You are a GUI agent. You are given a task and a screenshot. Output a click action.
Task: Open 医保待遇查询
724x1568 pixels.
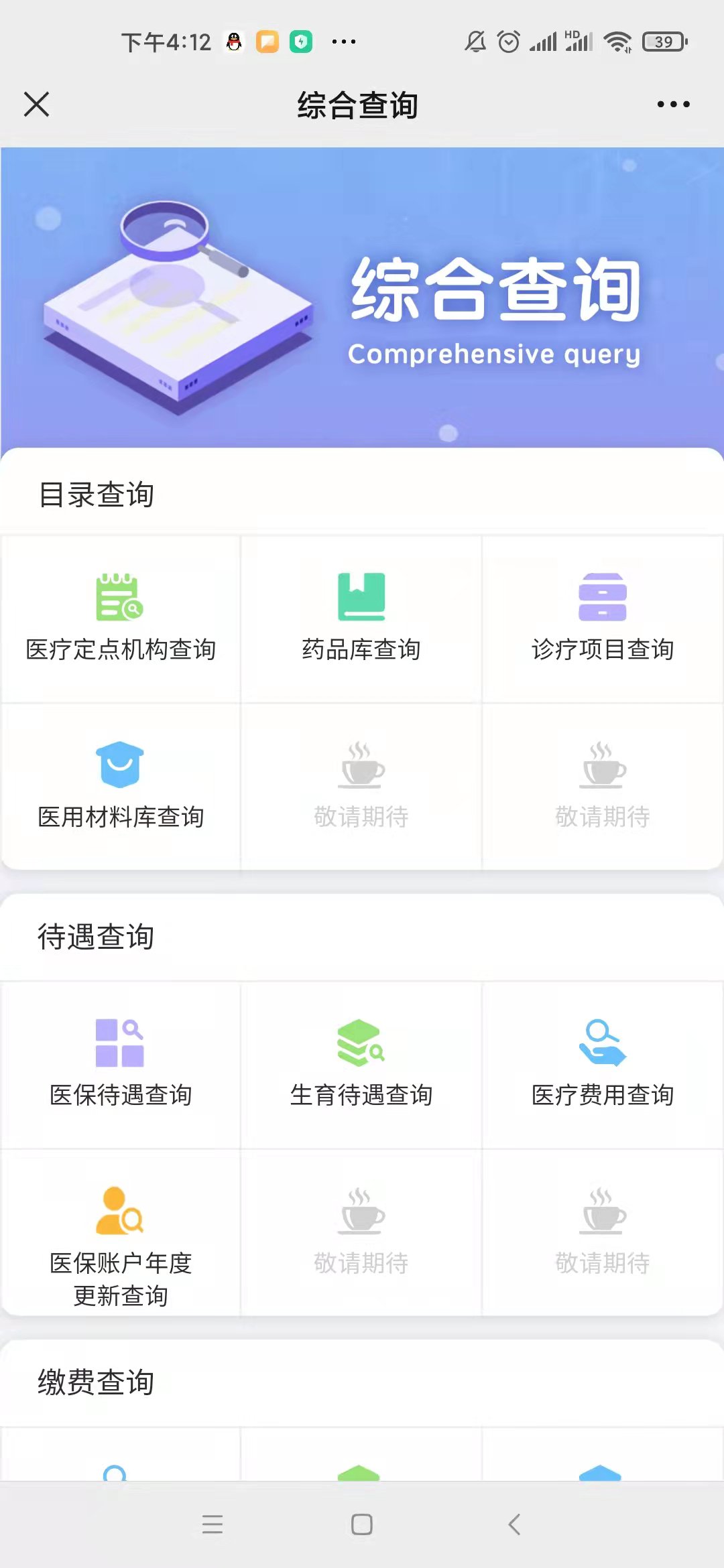pos(121,1064)
